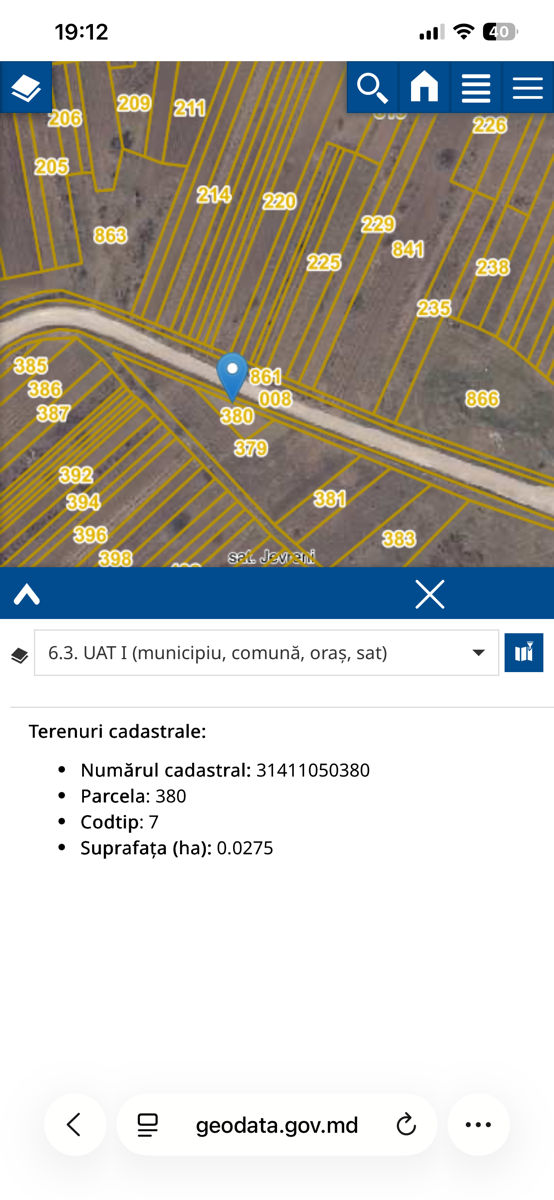Return to the home map view
This screenshot has height=1200, width=554.
(x=424, y=87)
